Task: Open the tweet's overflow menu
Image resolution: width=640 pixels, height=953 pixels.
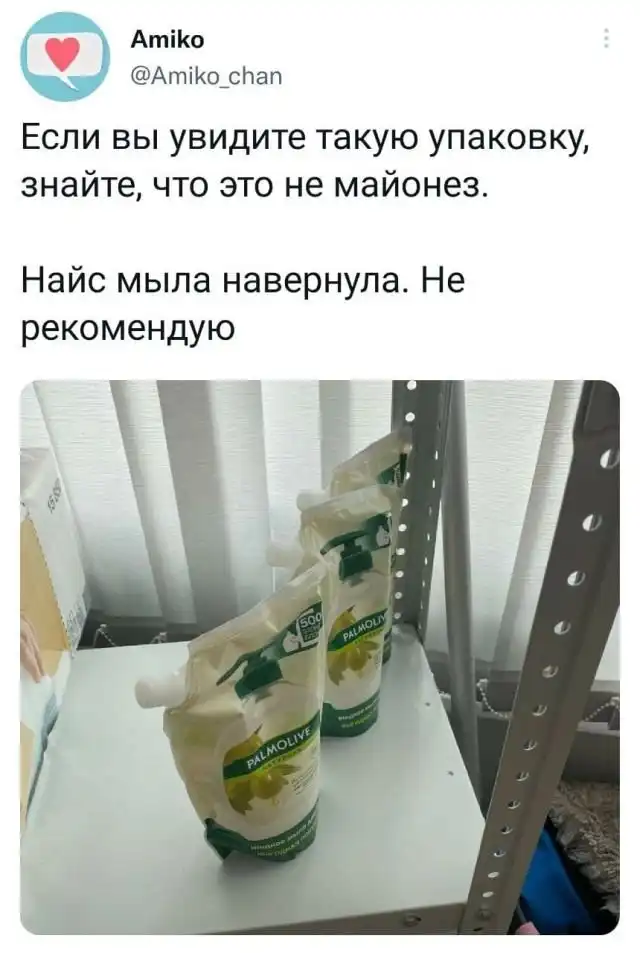Action: [606, 39]
